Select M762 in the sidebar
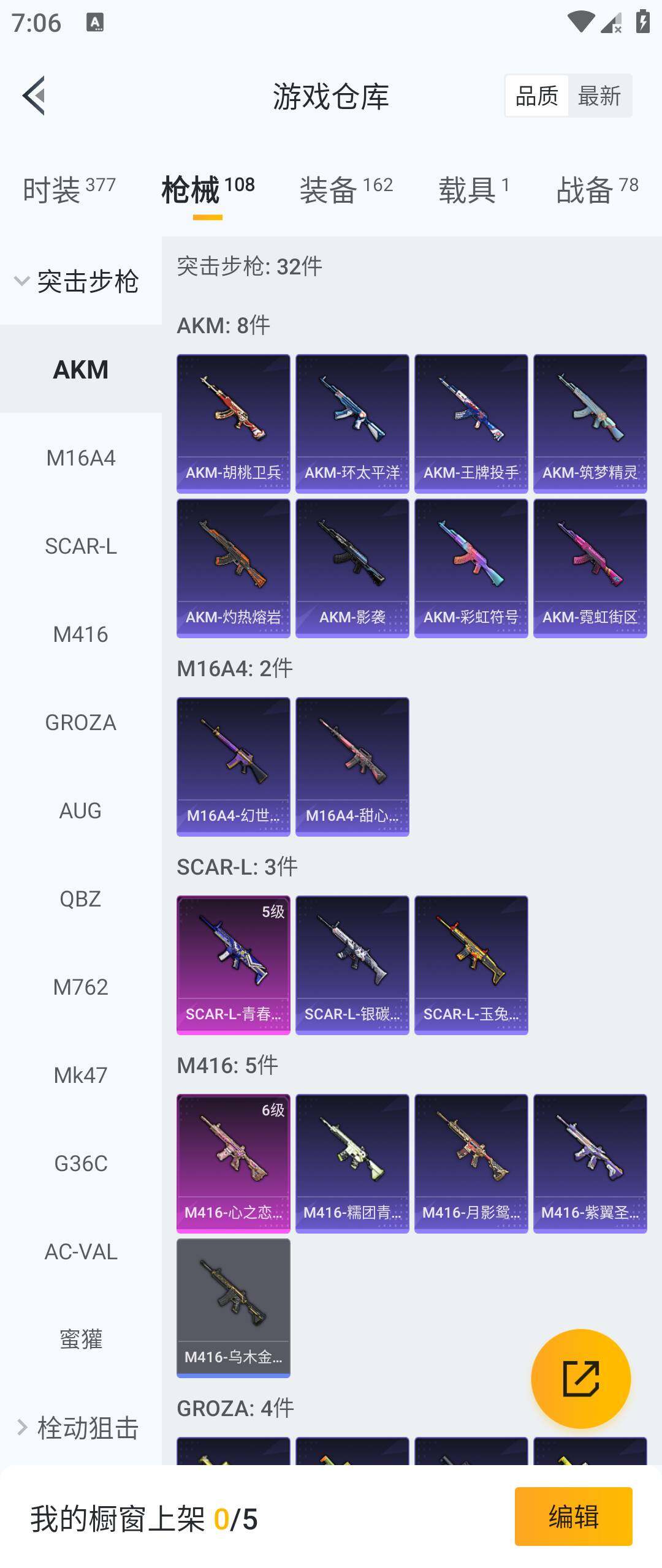The image size is (662, 1568). (80, 987)
